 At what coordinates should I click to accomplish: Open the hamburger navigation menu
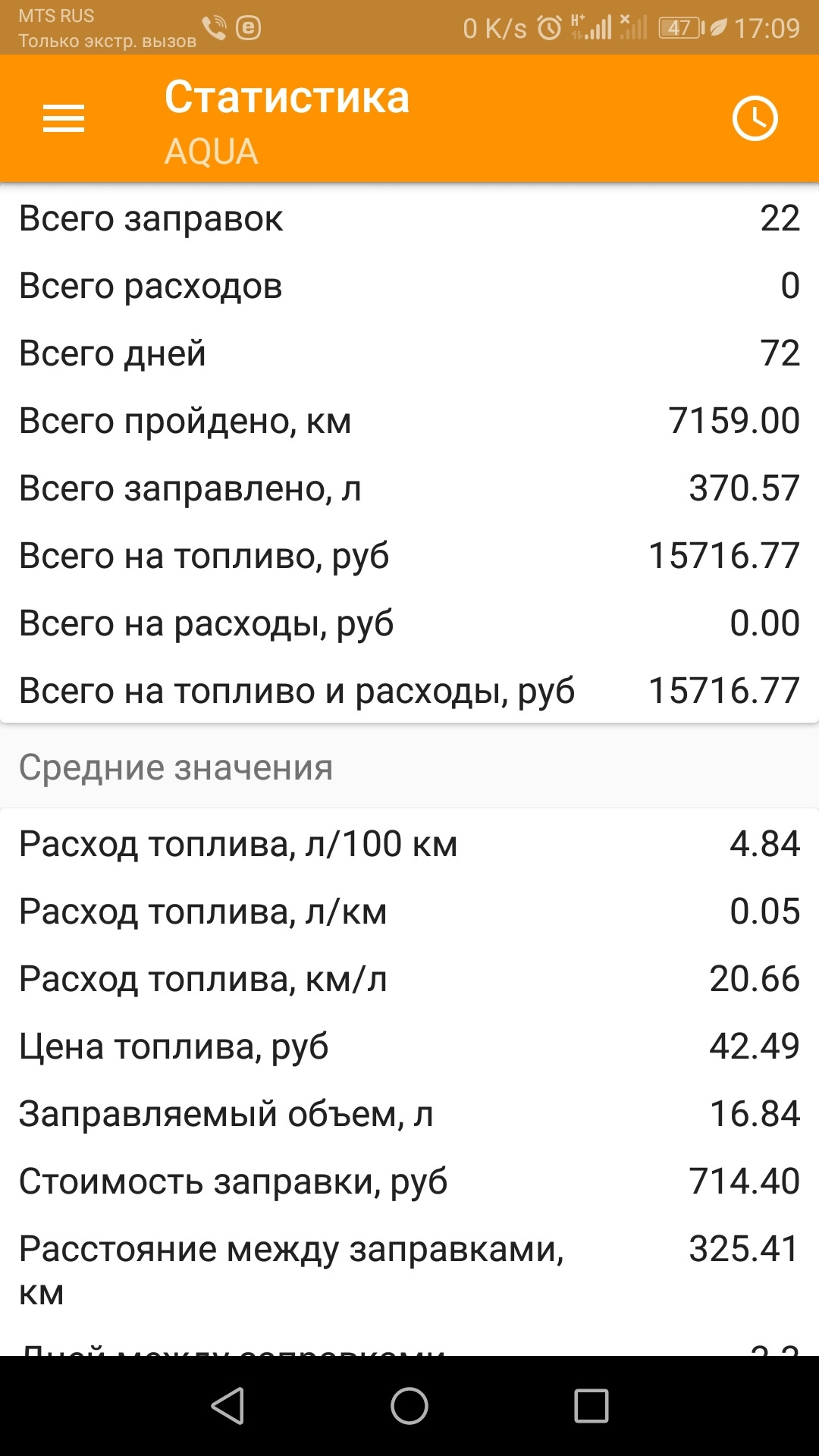tap(64, 119)
